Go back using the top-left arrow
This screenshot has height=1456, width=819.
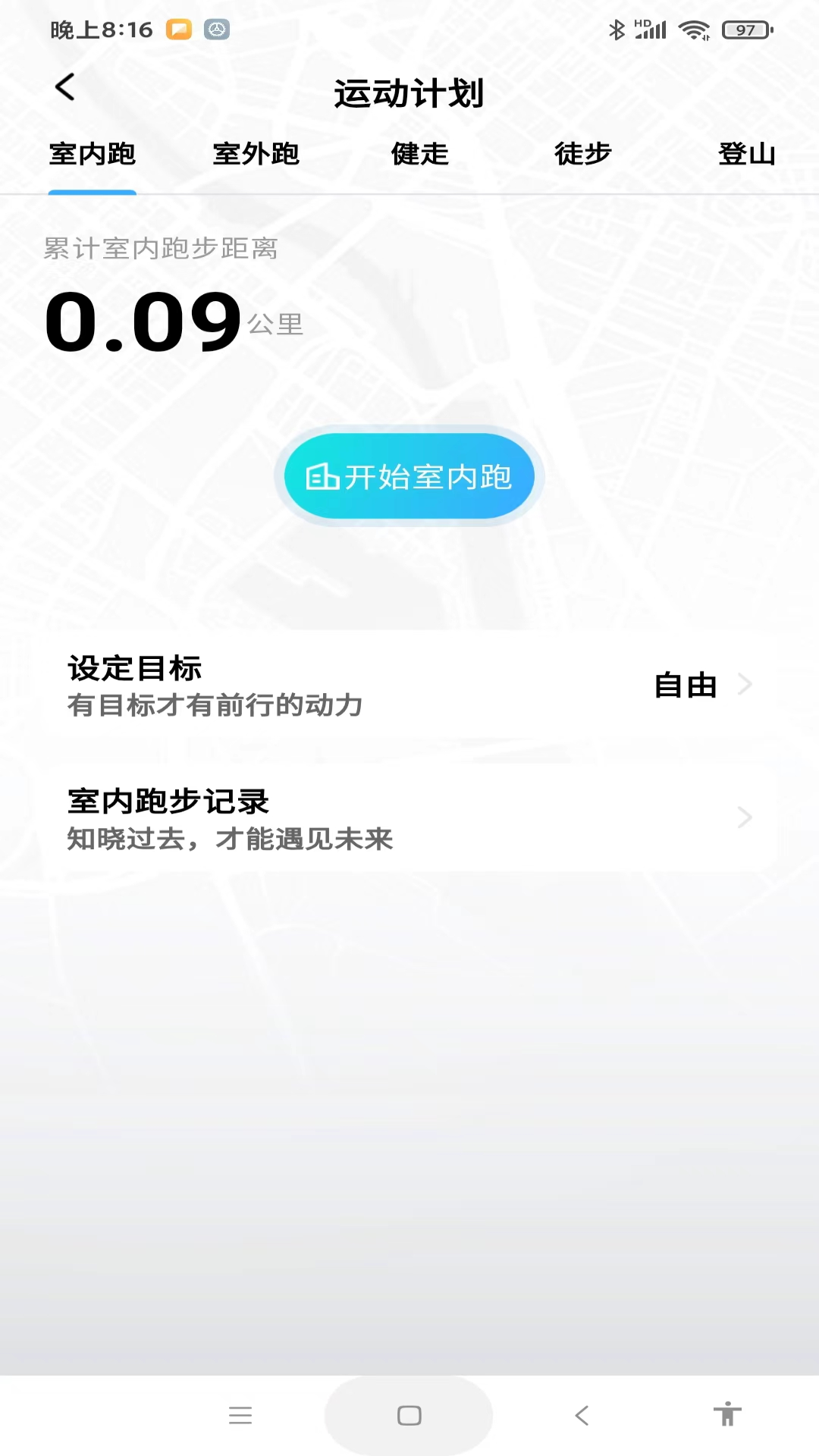65,87
